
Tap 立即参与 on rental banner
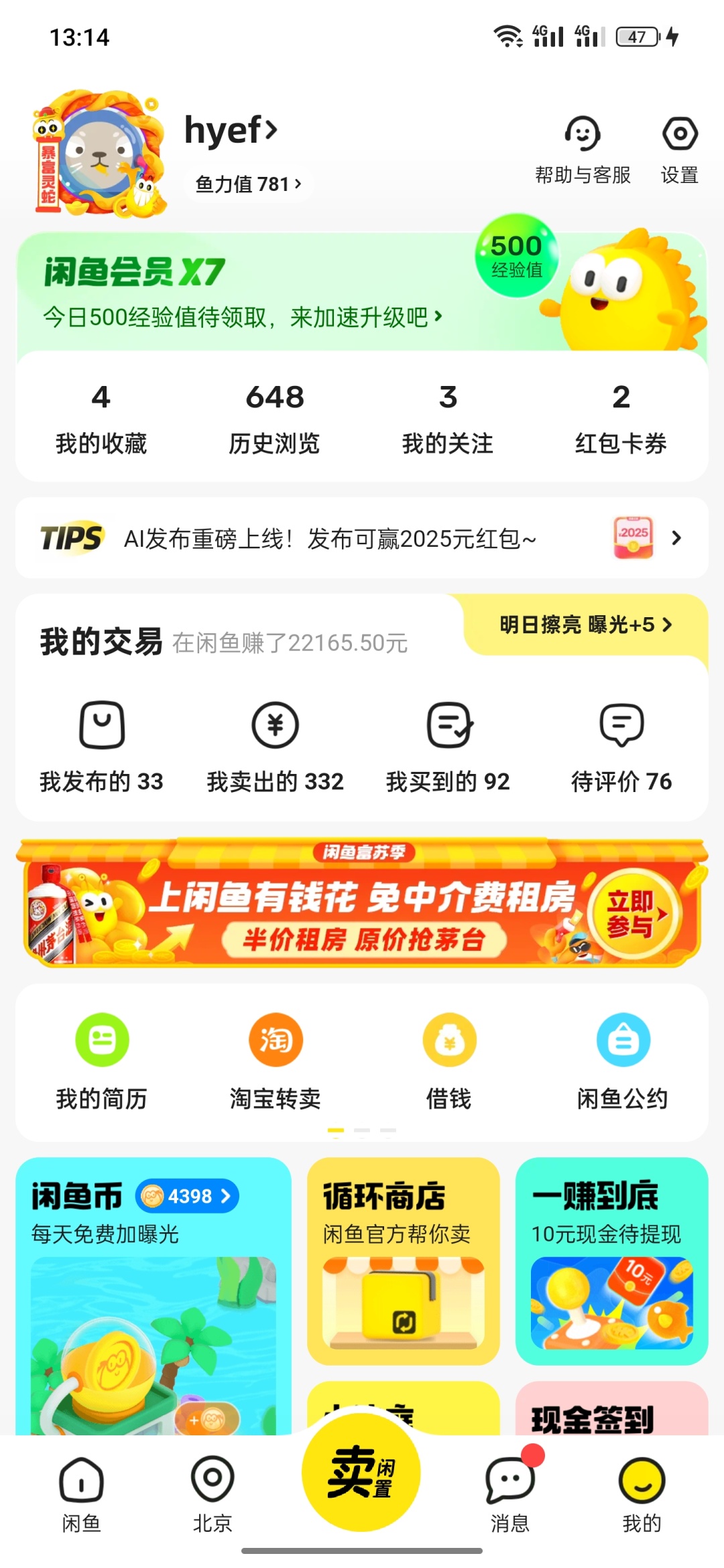(x=633, y=914)
